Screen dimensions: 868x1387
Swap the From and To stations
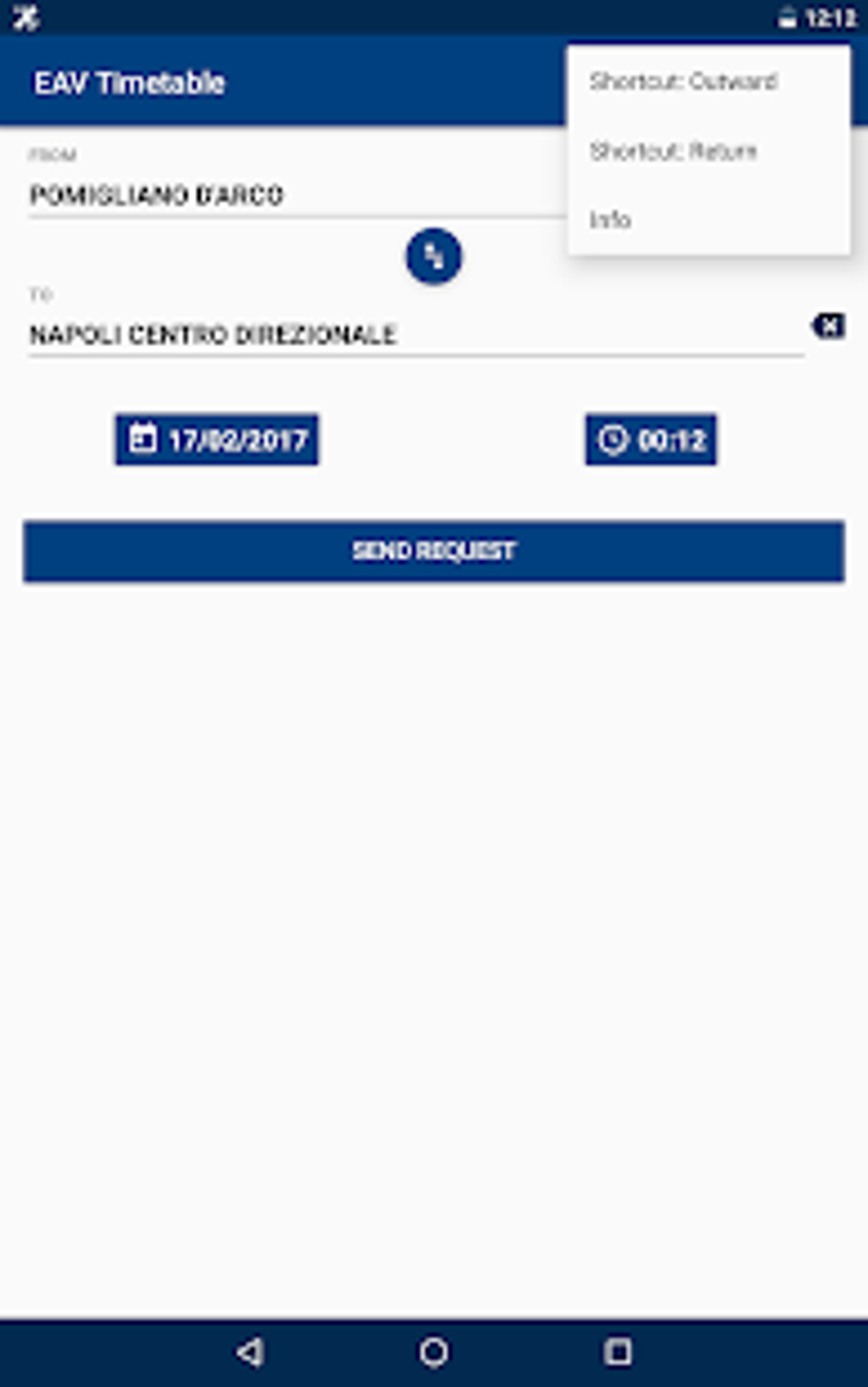(433, 256)
